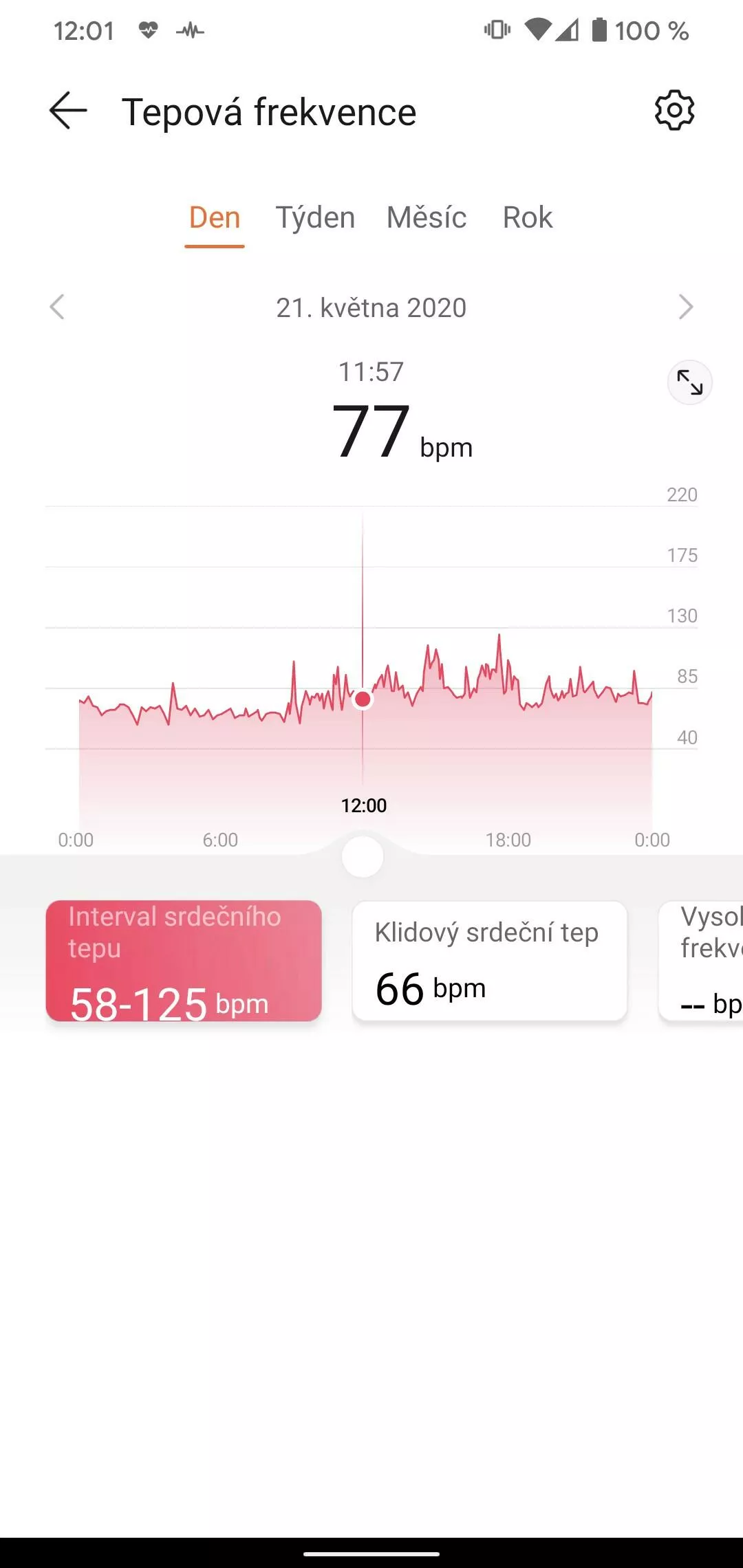Screen dimensions: 743x1568
Task: Go back using the arrow icon
Action: [x=68, y=110]
